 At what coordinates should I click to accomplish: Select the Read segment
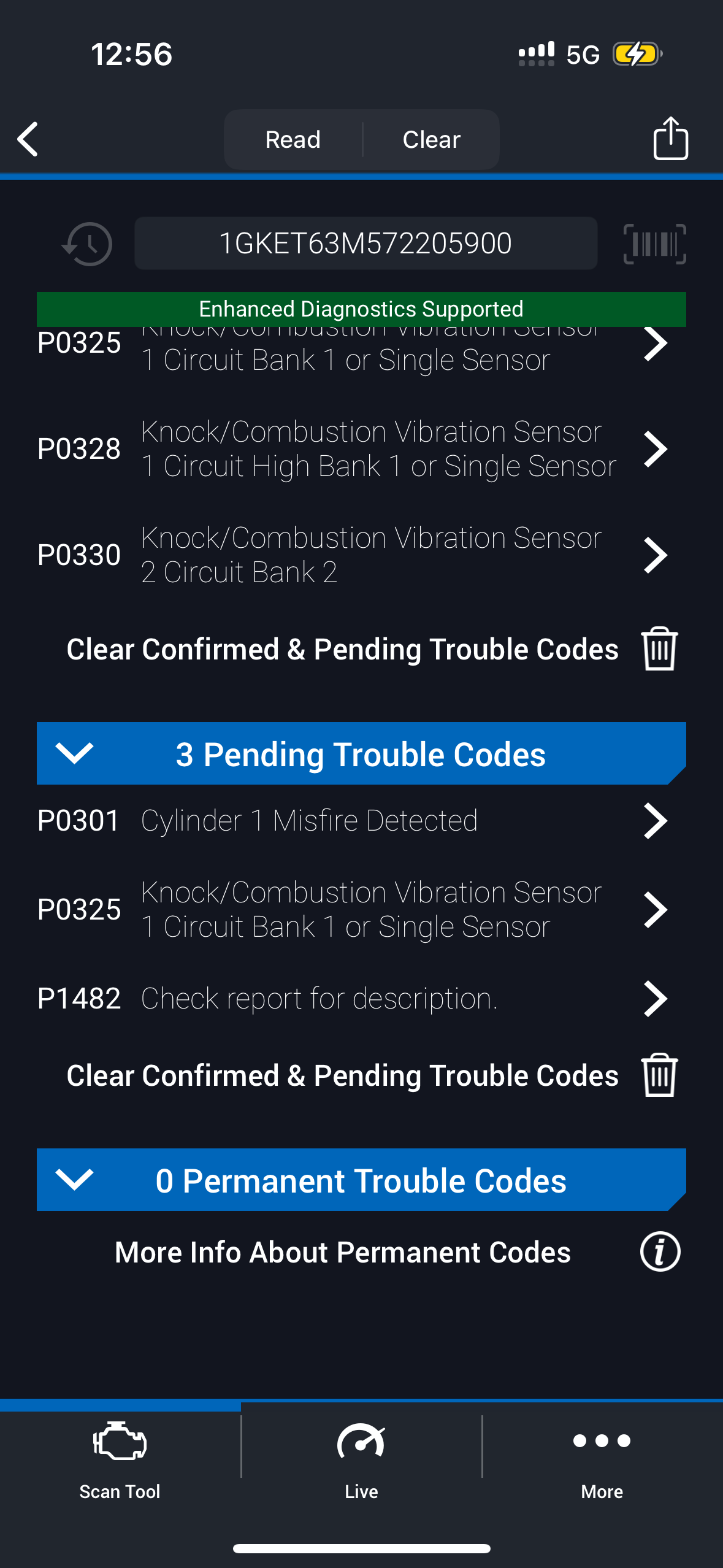[x=293, y=140]
